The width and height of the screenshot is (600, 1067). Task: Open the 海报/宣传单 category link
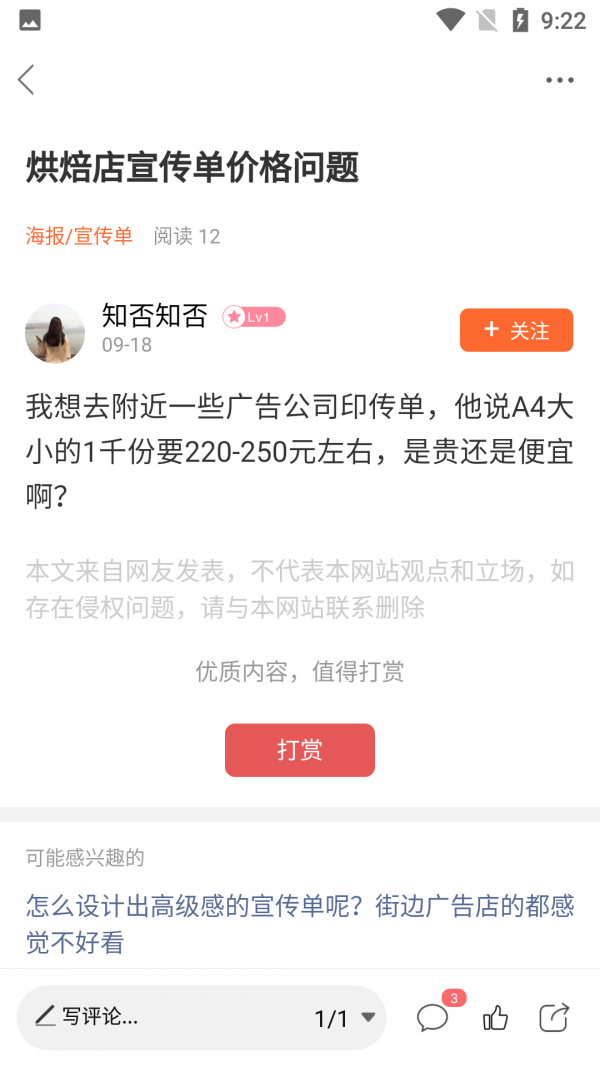point(79,236)
